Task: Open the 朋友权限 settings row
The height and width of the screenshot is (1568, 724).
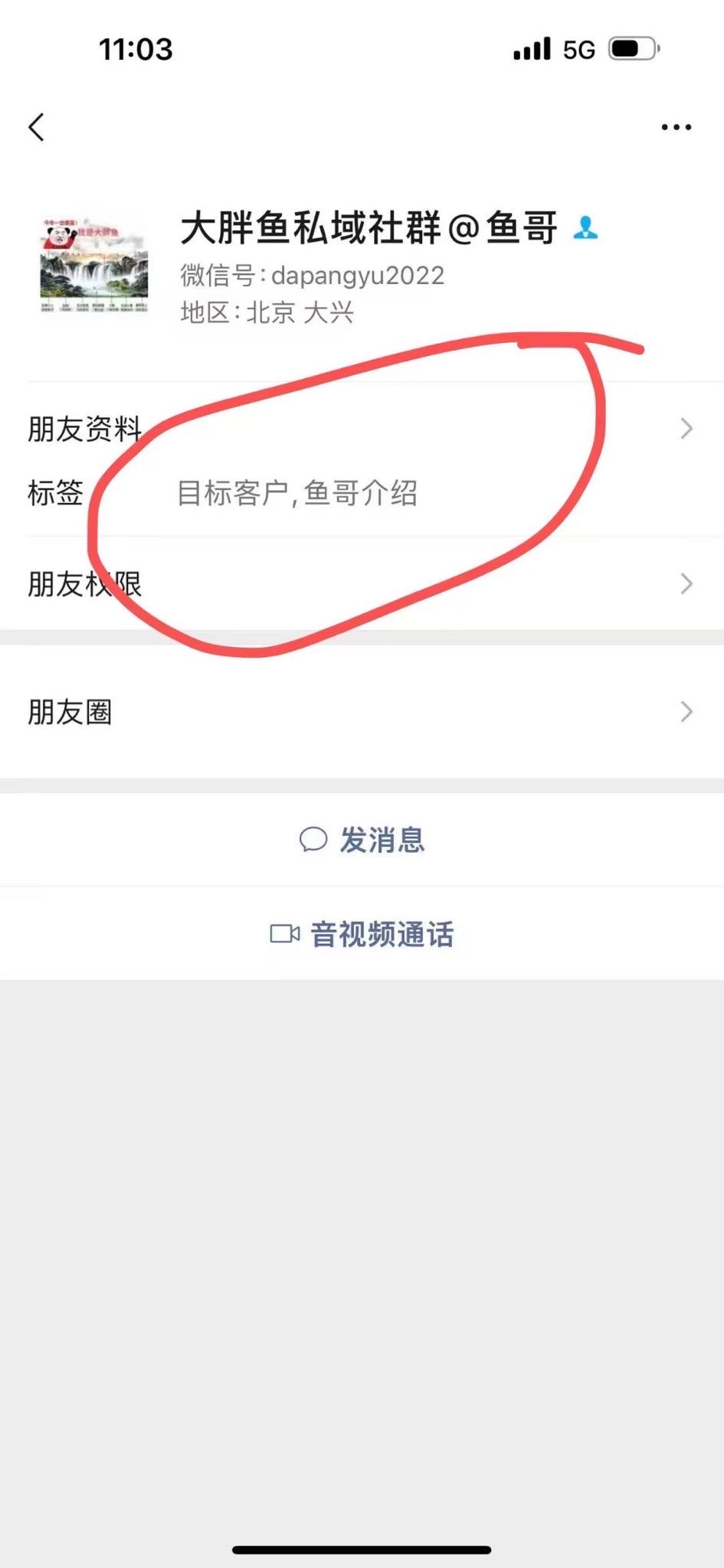Action: (360, 584)
